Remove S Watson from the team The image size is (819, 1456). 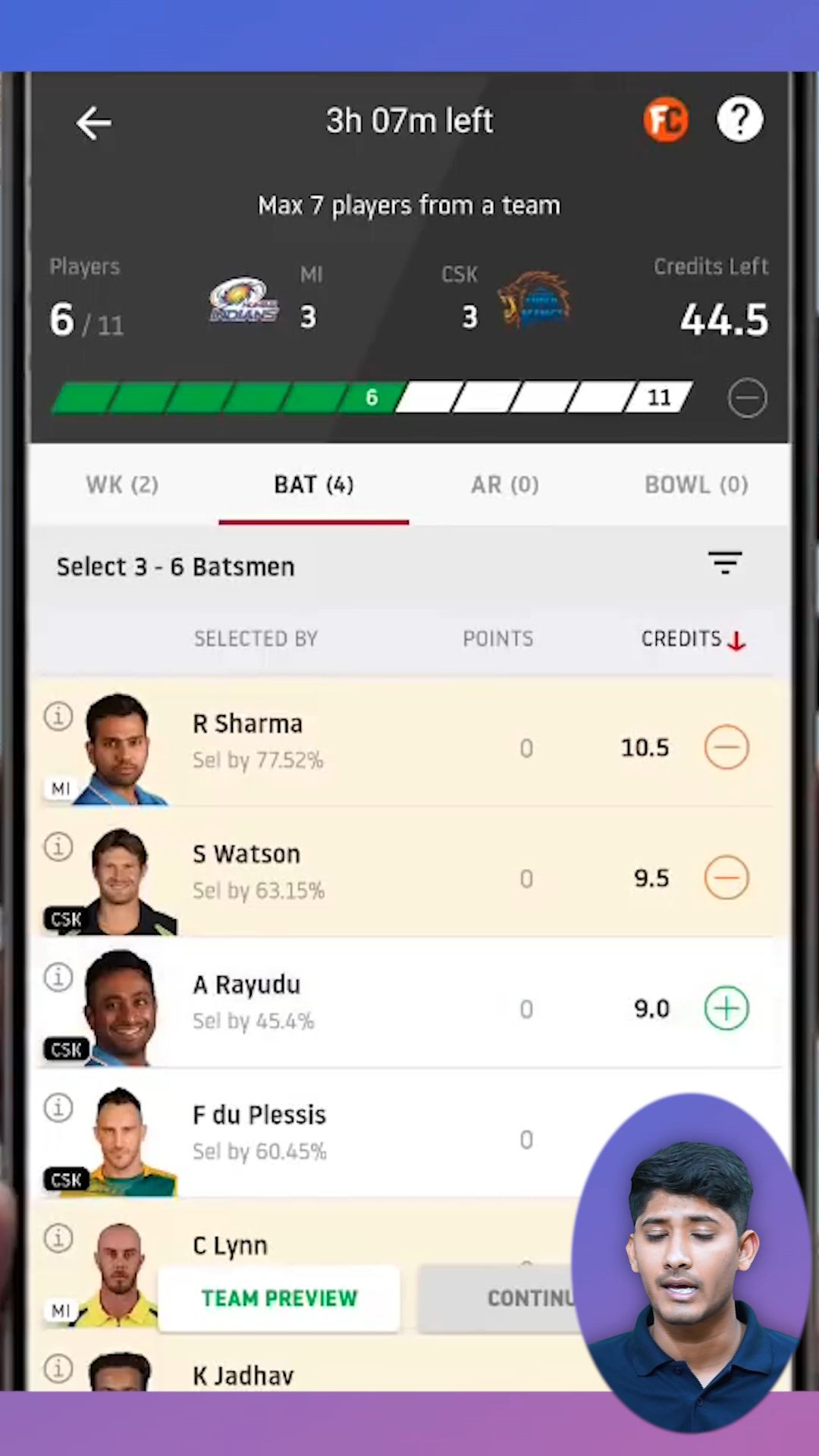(726, 878)
